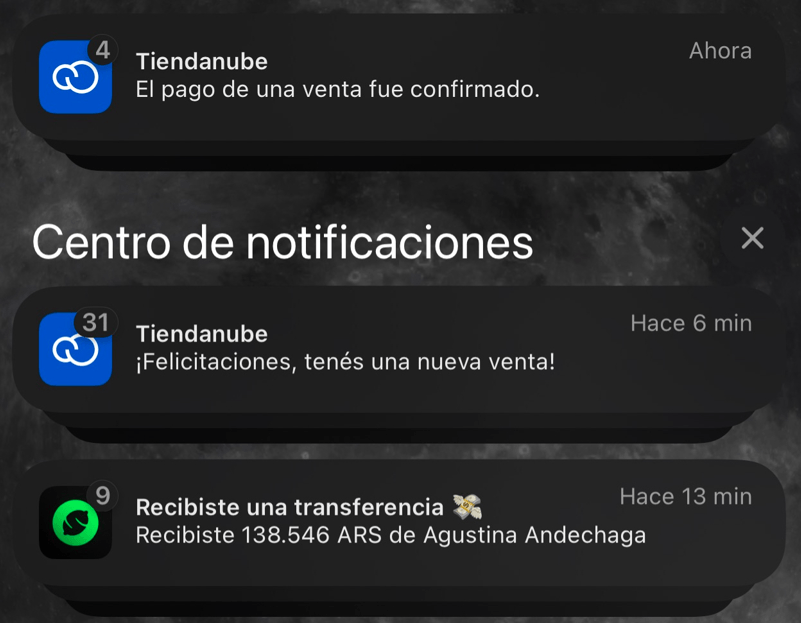This screenshot has width=801, height=623.
Task: Clear the notification center with X
Action: pyautogui.click(x=752, y=238)
